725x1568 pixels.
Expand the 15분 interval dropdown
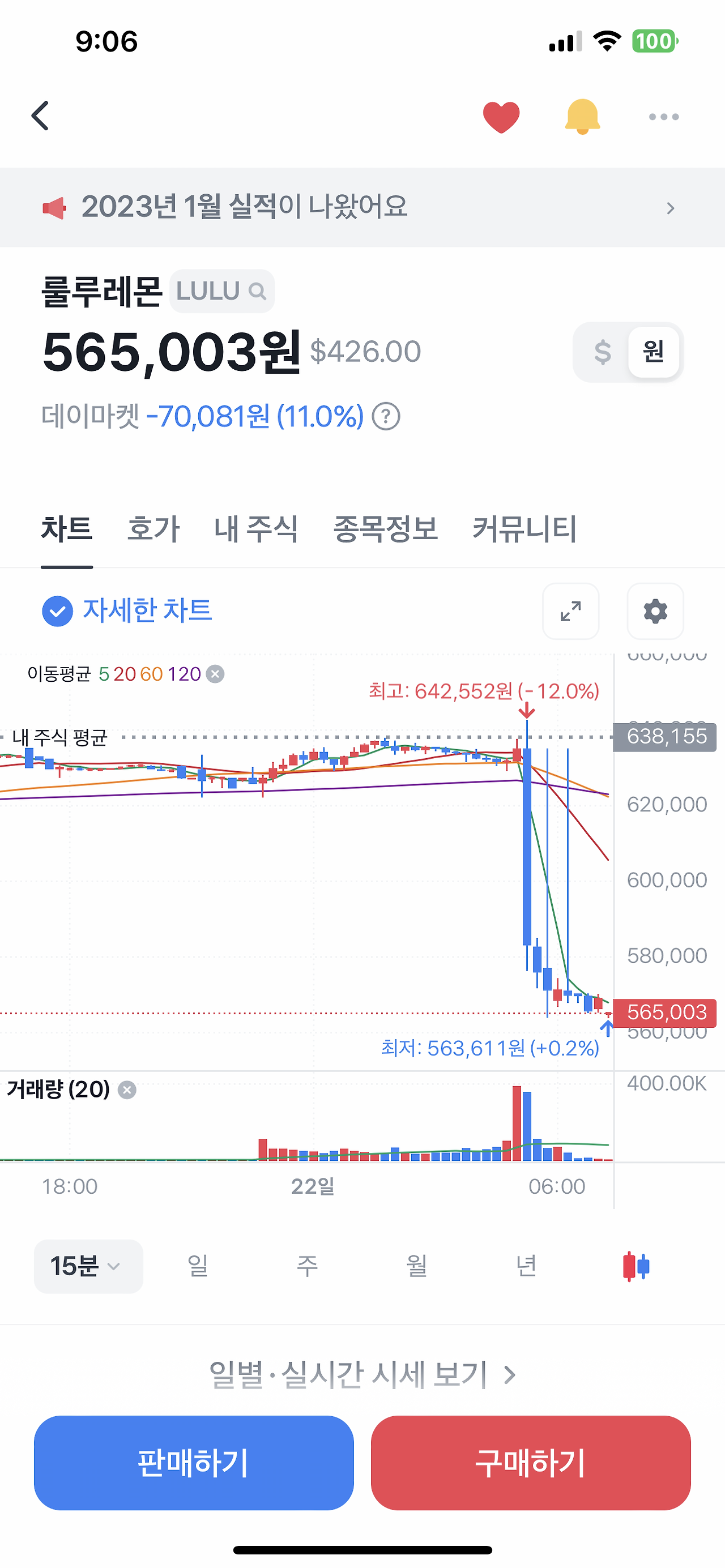tap(88, 1266)
